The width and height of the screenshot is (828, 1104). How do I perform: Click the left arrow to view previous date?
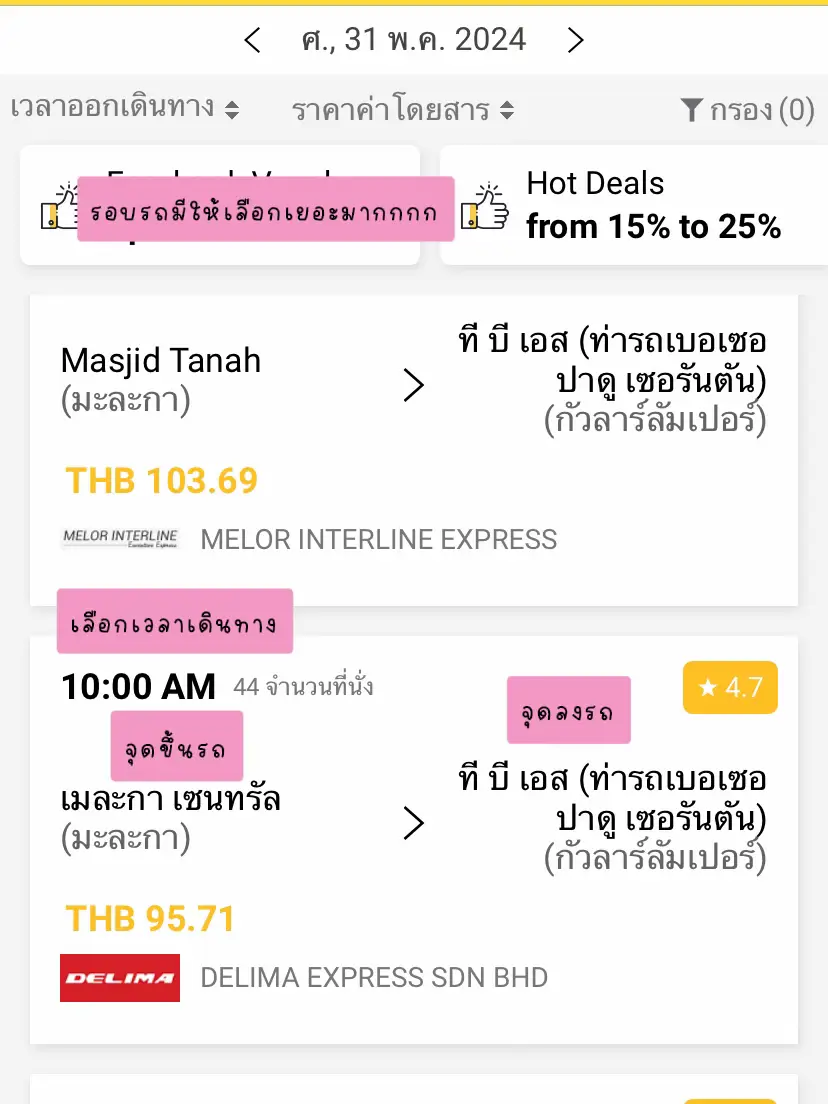(252, 40)
